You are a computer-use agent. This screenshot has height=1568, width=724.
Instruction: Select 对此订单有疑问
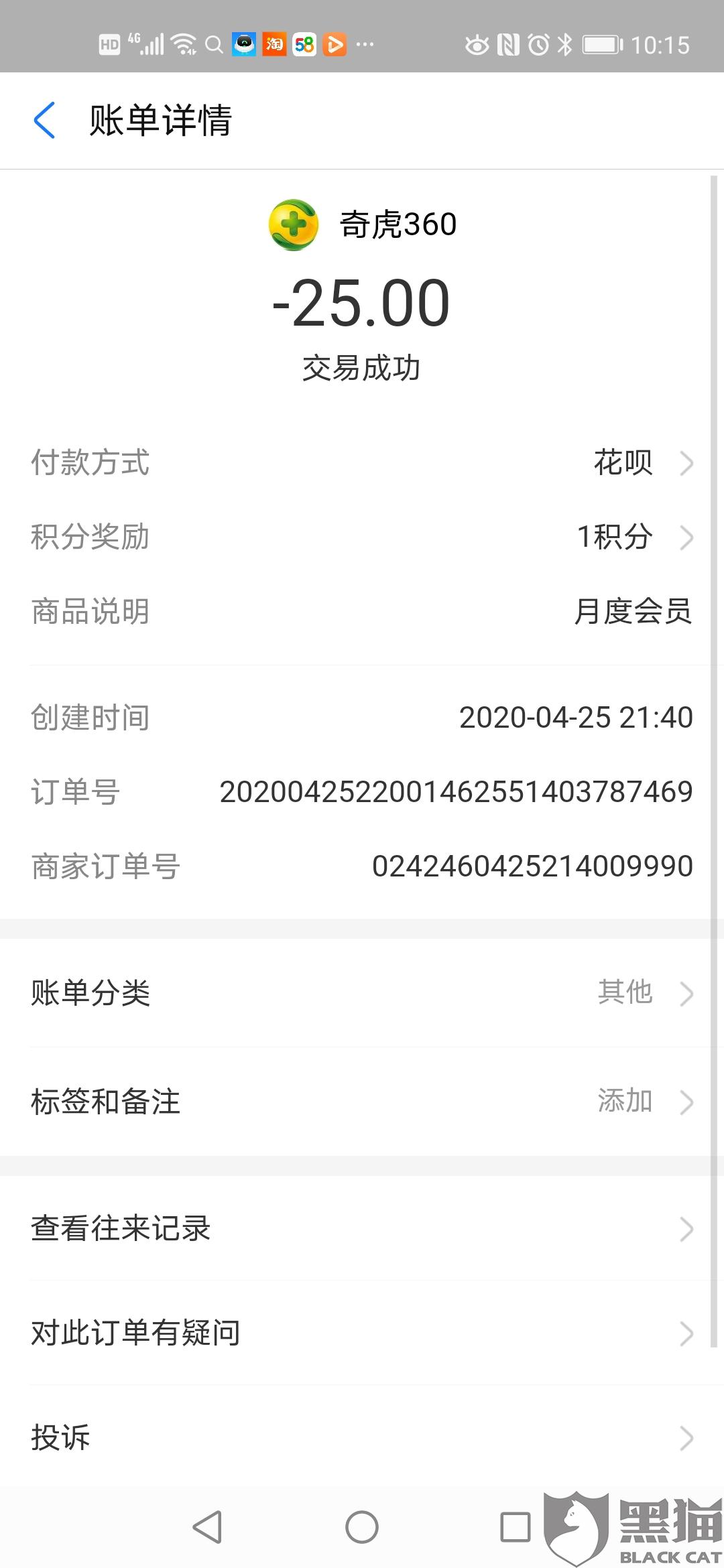click(362, 1333)
